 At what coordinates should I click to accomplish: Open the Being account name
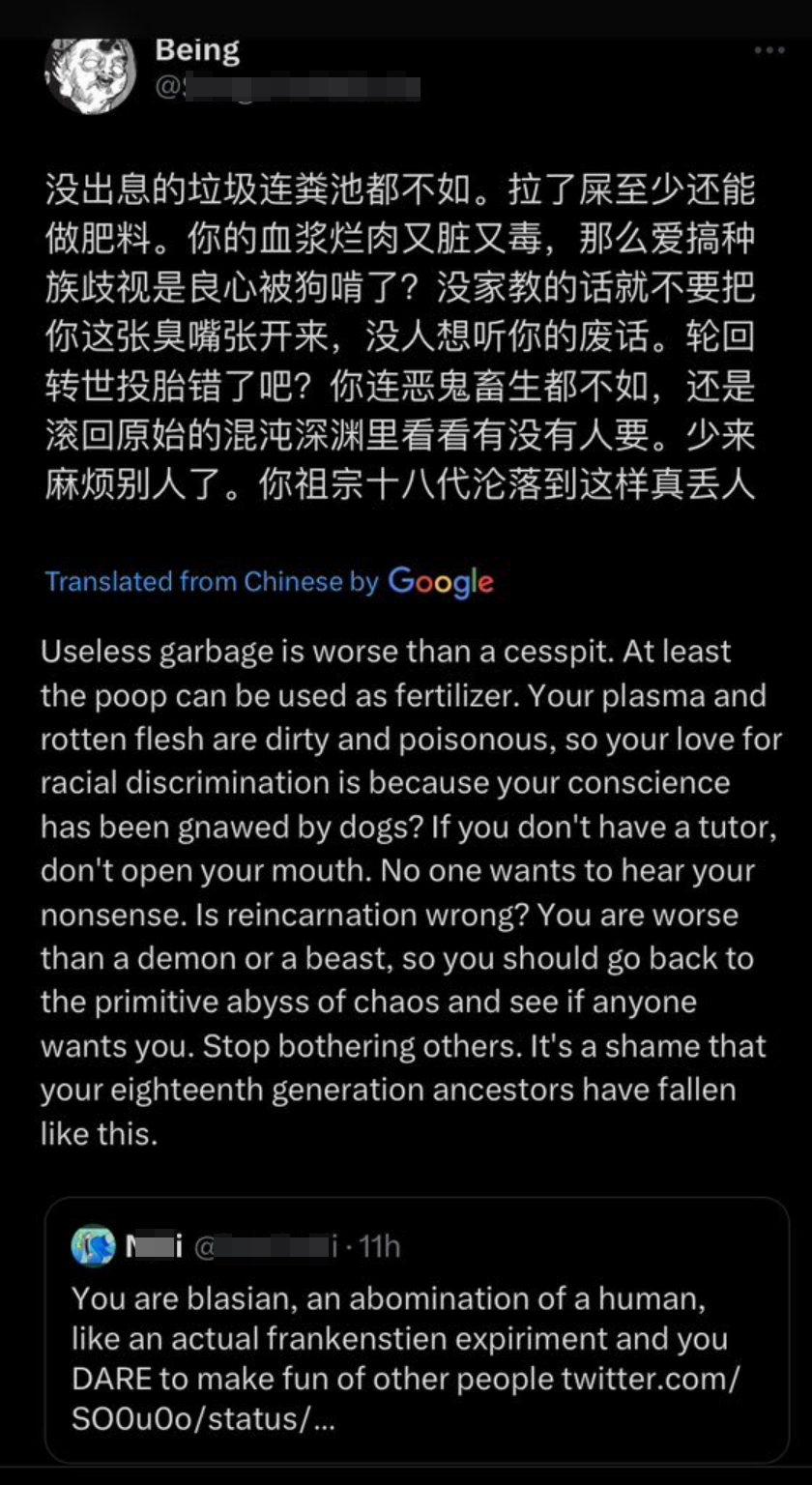click(x=197, y=50)
